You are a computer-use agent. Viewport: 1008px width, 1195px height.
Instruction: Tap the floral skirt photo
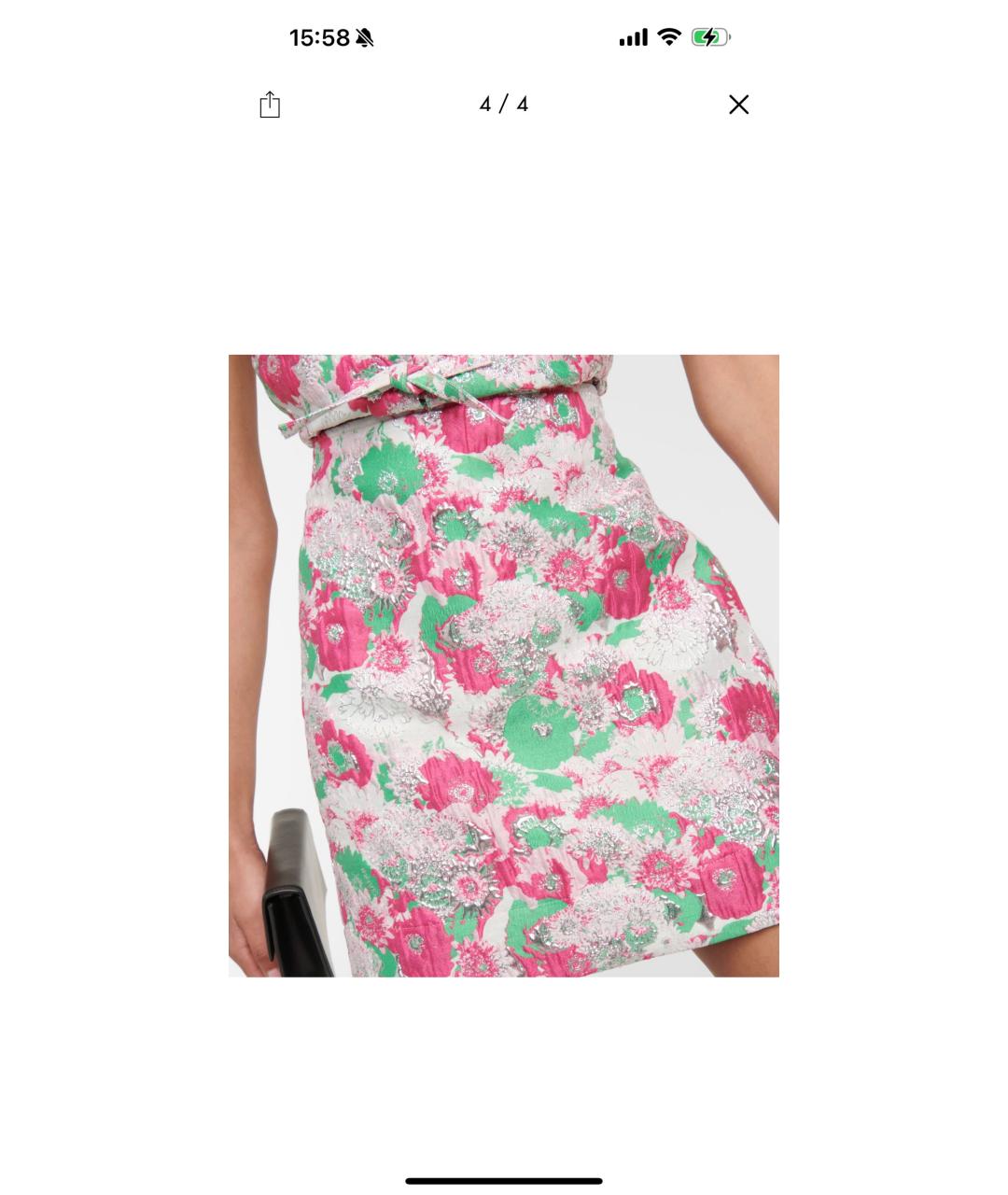point(504,665)
